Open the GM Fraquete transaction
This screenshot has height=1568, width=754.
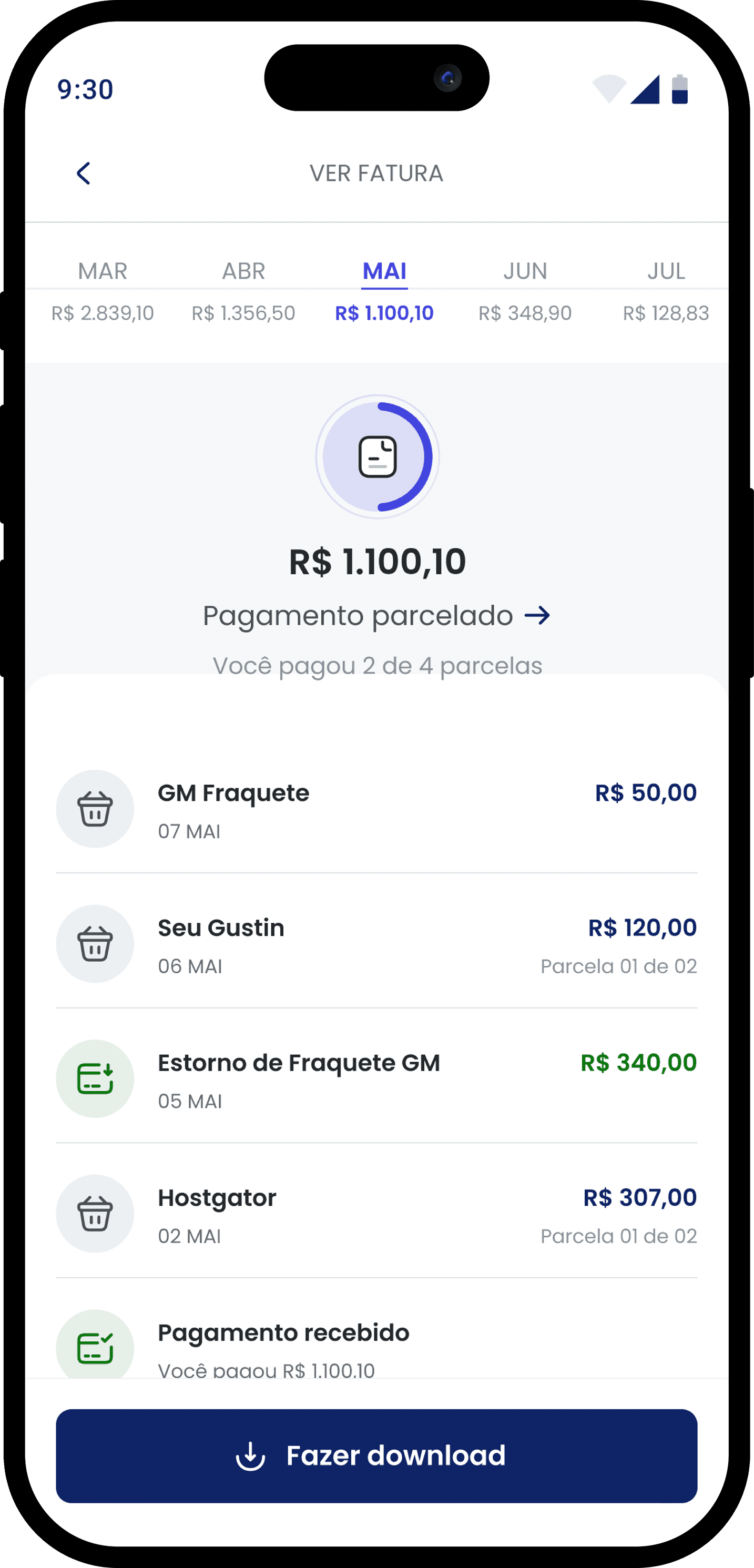point(376,809)
